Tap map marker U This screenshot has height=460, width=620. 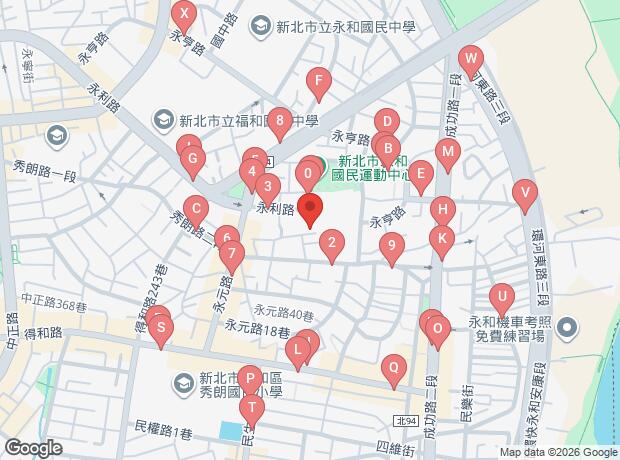(x=502, y=296)
